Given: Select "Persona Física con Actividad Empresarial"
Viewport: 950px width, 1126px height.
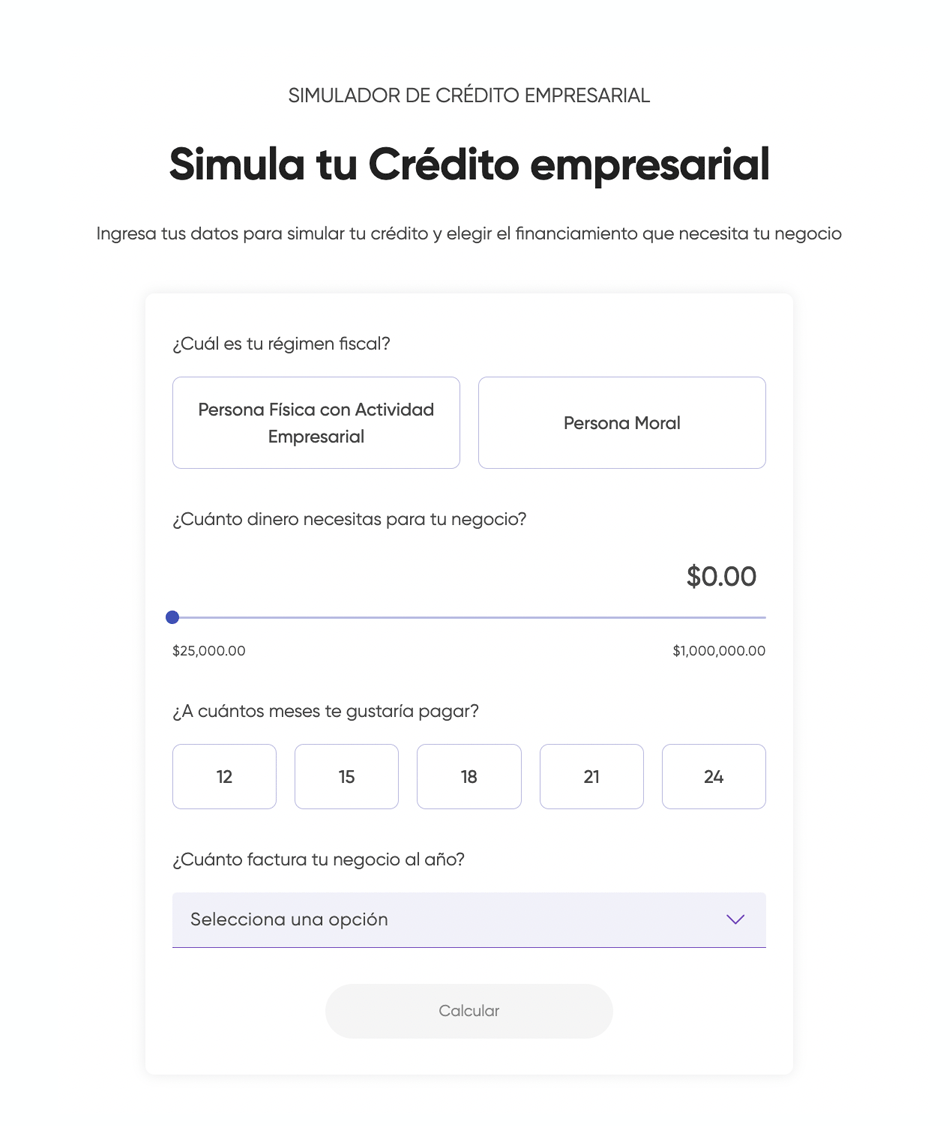Looking at the screenshot, I should [316, 422].
